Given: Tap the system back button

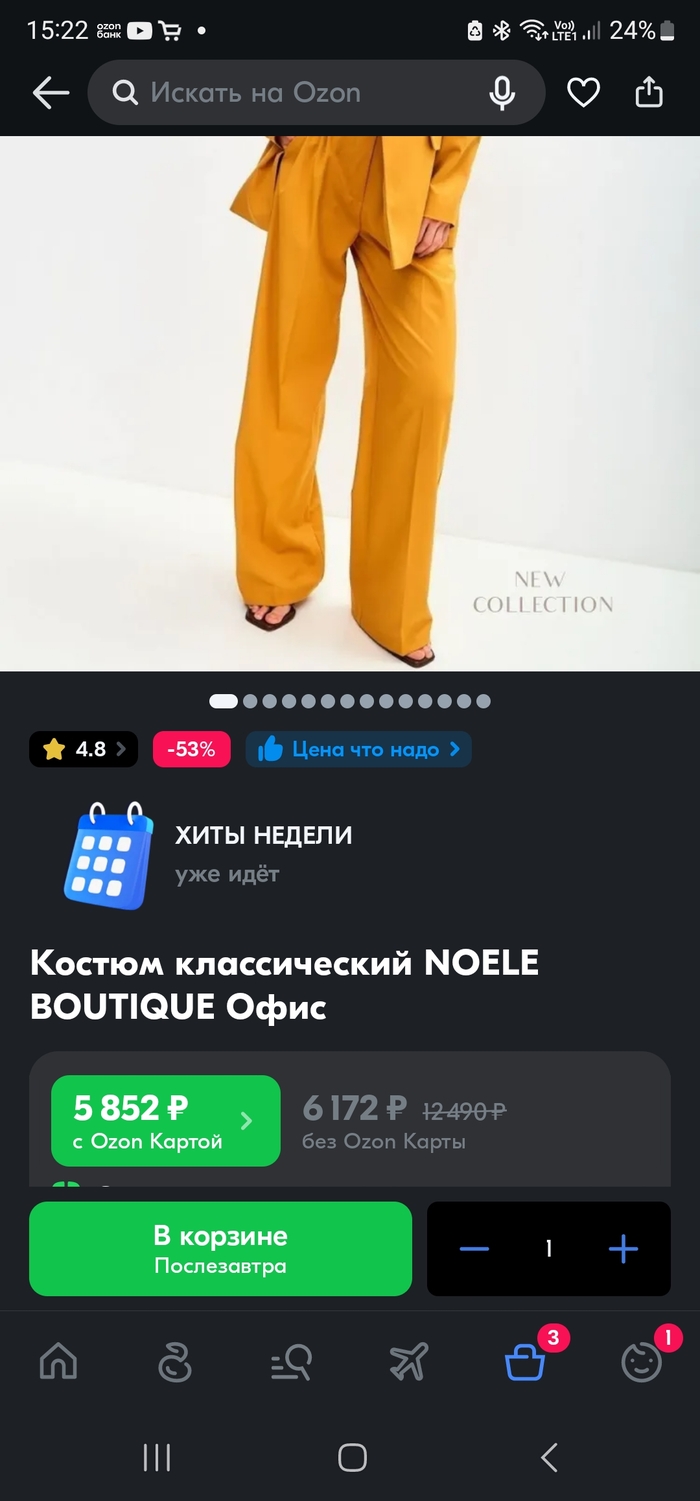Looking at the screenshot, I should (548, 1457).
